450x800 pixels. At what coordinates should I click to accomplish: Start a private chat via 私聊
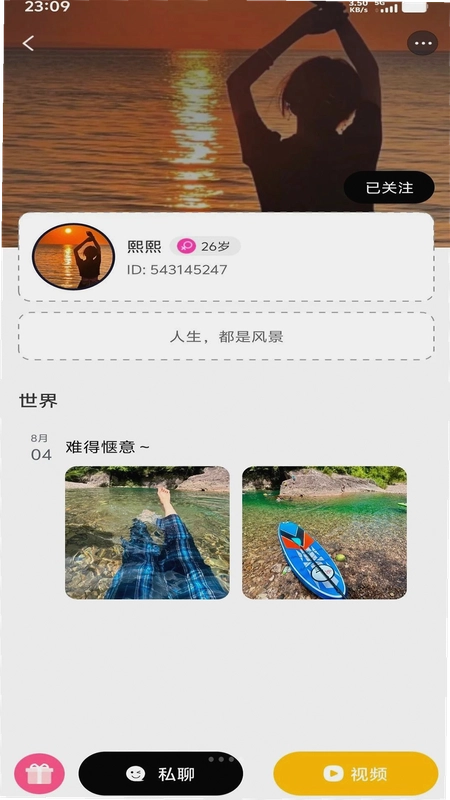[161, 774]
